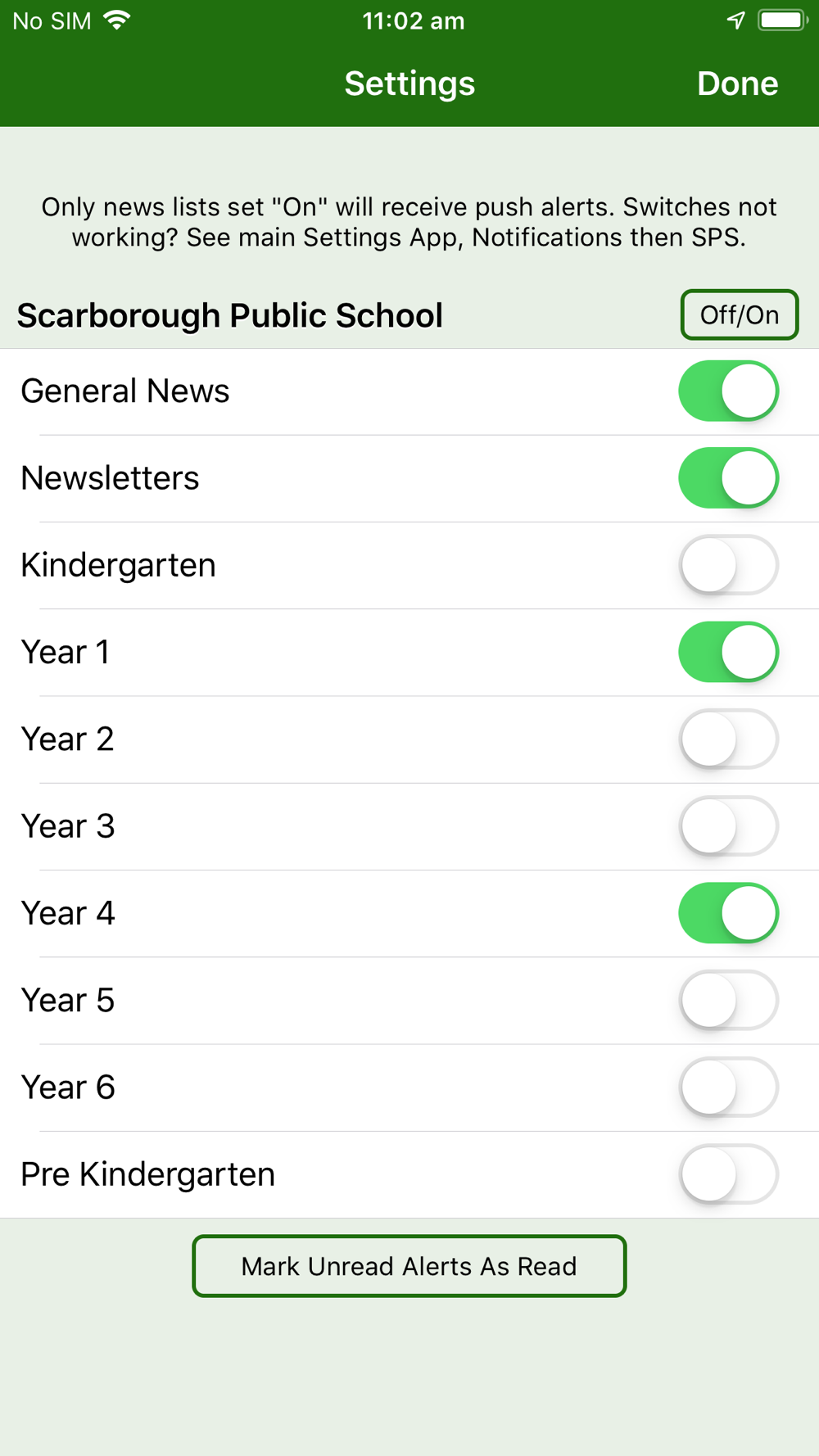Turn on Pre Kindergarten alerts
The width and height of the screenshot is (819, 1456).
click(728, 1174)
